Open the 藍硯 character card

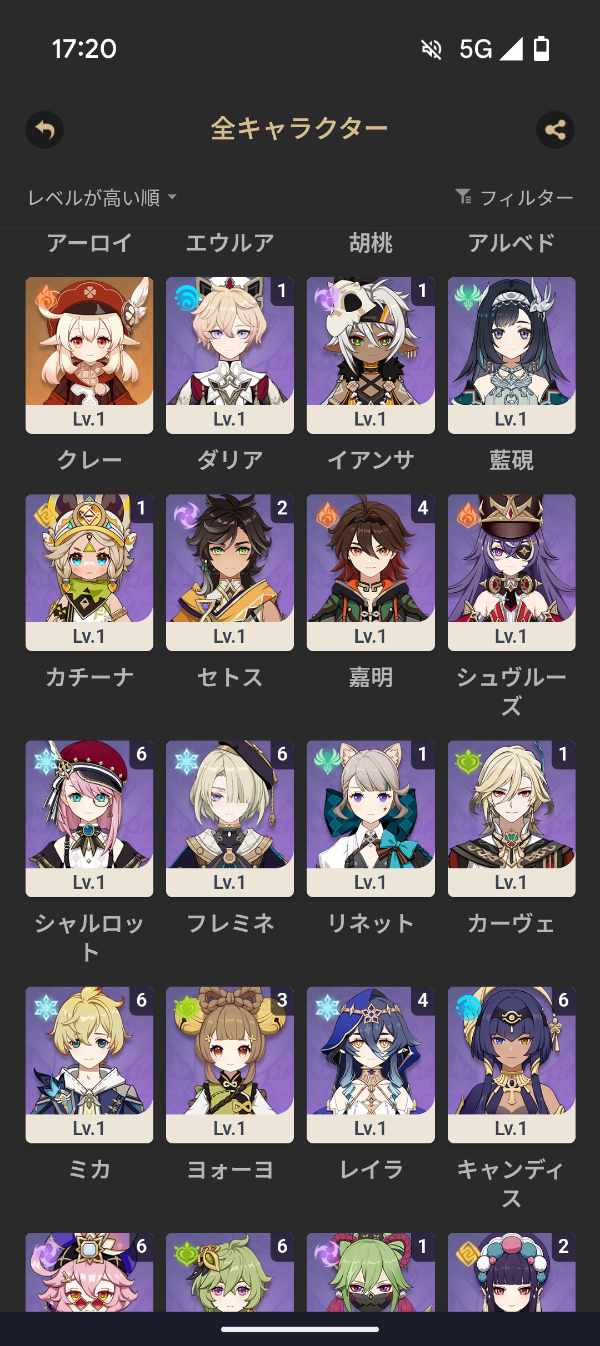512,354
